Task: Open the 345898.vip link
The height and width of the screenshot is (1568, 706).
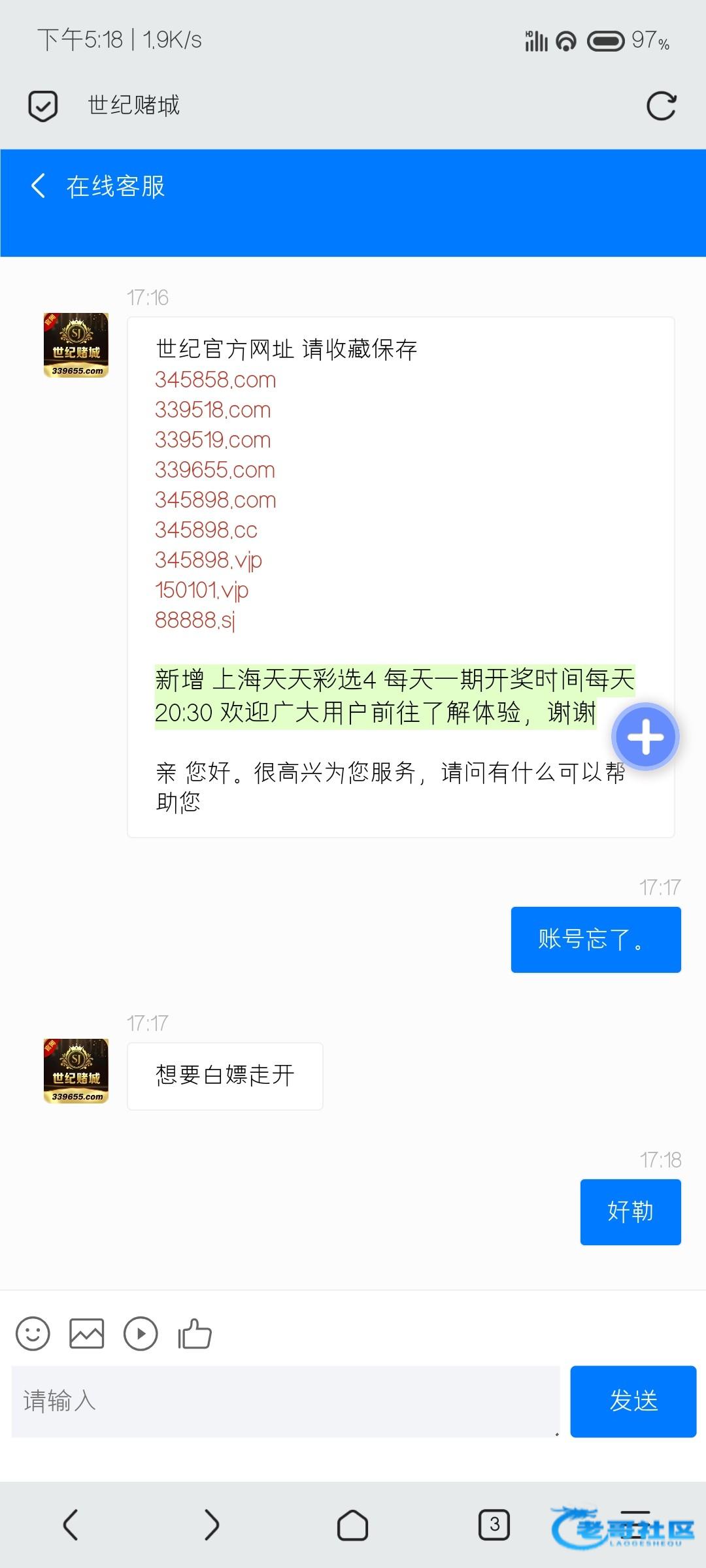Action: [208, 560]
